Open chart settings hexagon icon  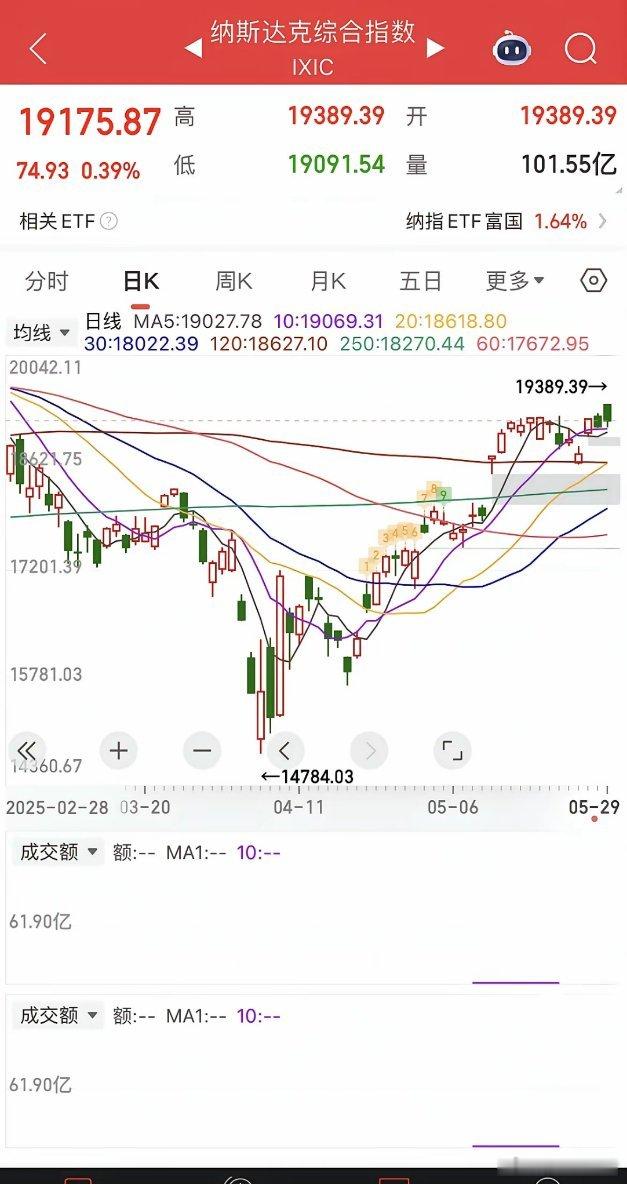click(594, 281)
